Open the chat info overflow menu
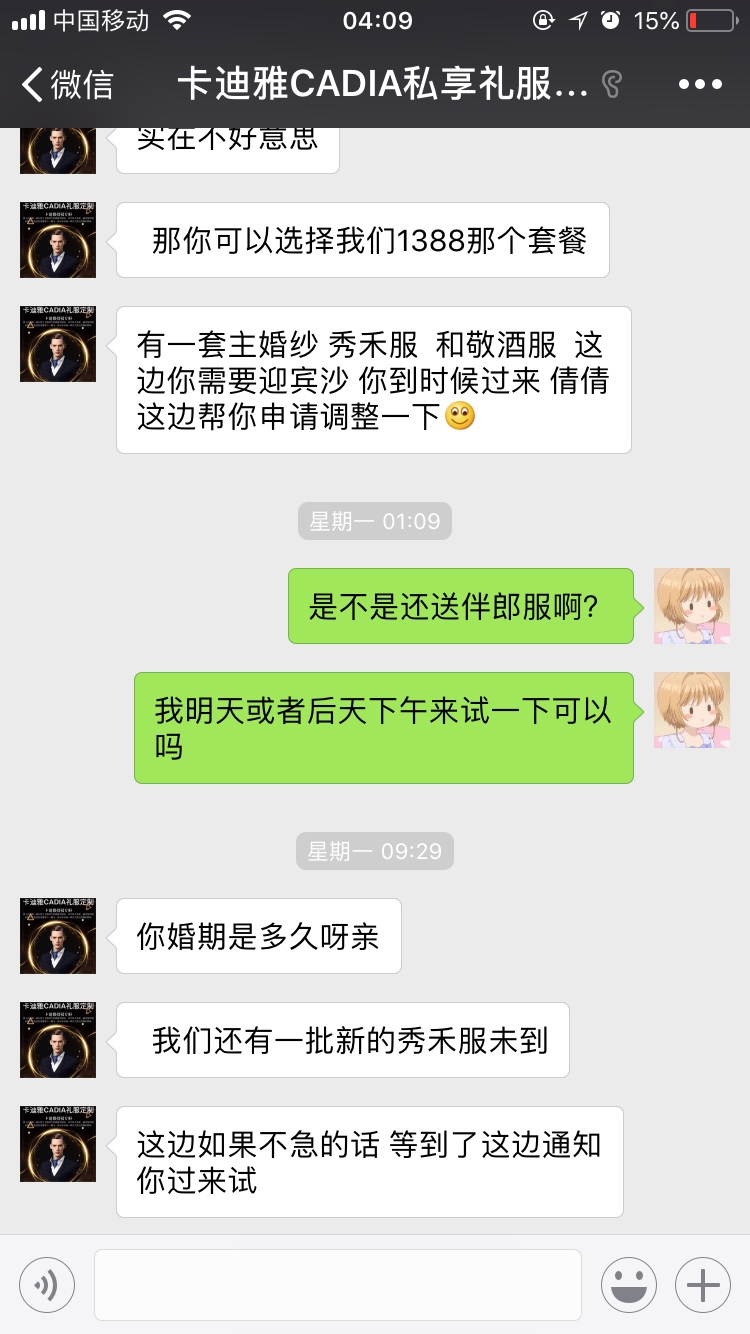 point(700,85)
